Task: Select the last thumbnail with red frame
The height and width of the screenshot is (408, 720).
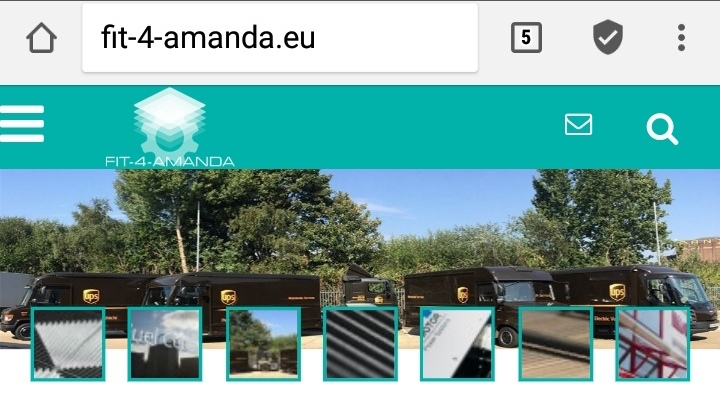Action: [x=652, y=344]
